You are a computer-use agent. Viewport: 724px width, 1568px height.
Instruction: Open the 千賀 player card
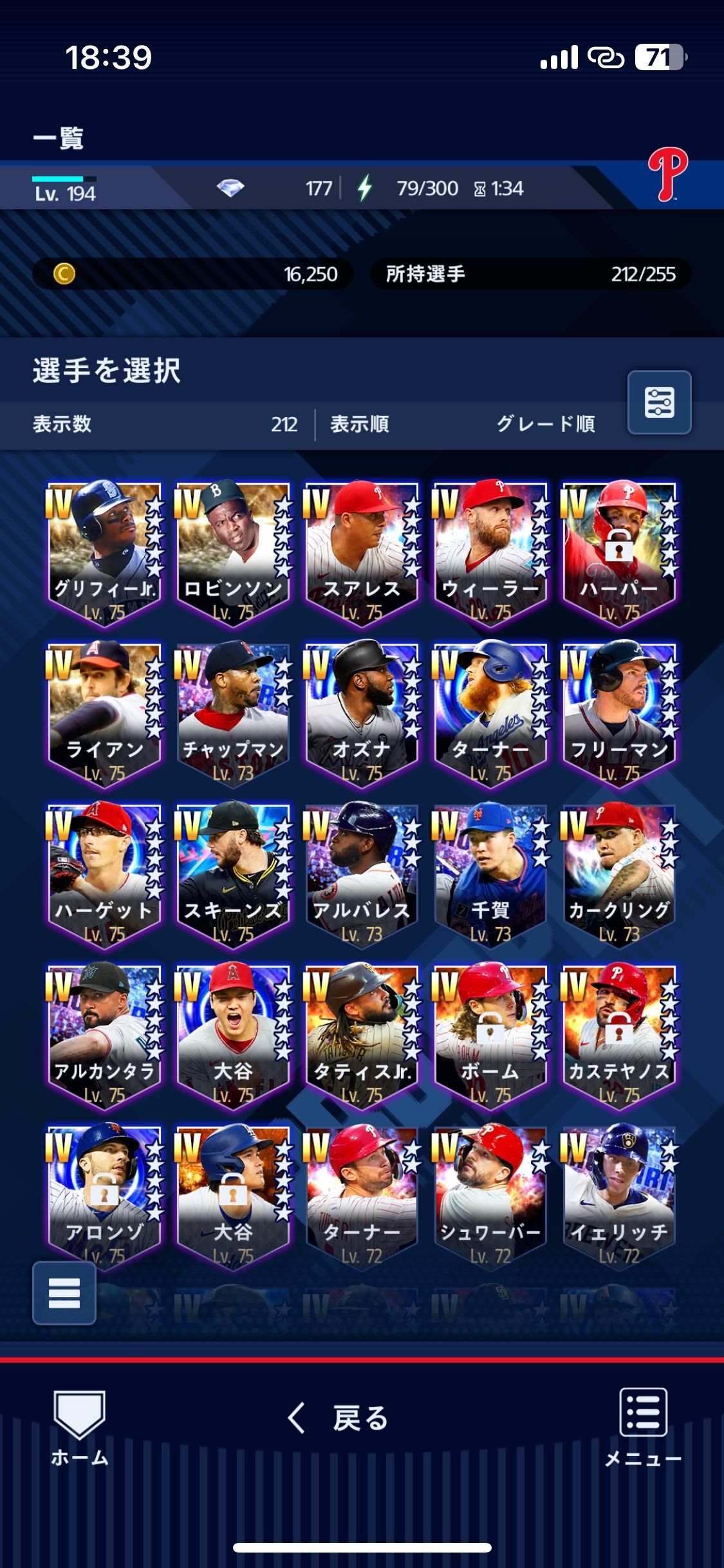pyautogui.click(x=490, y=874)
